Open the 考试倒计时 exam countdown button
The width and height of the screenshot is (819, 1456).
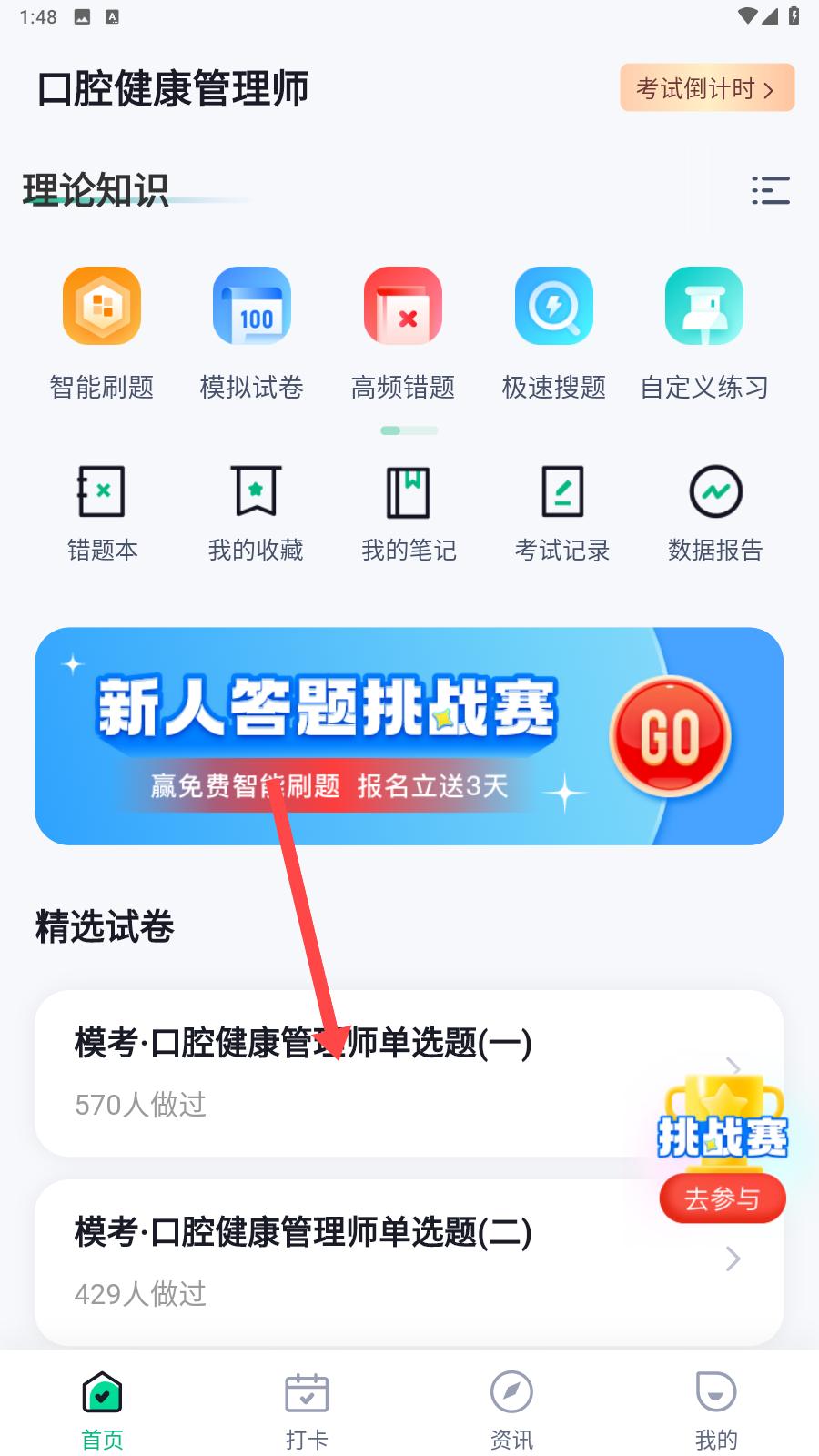707,88
